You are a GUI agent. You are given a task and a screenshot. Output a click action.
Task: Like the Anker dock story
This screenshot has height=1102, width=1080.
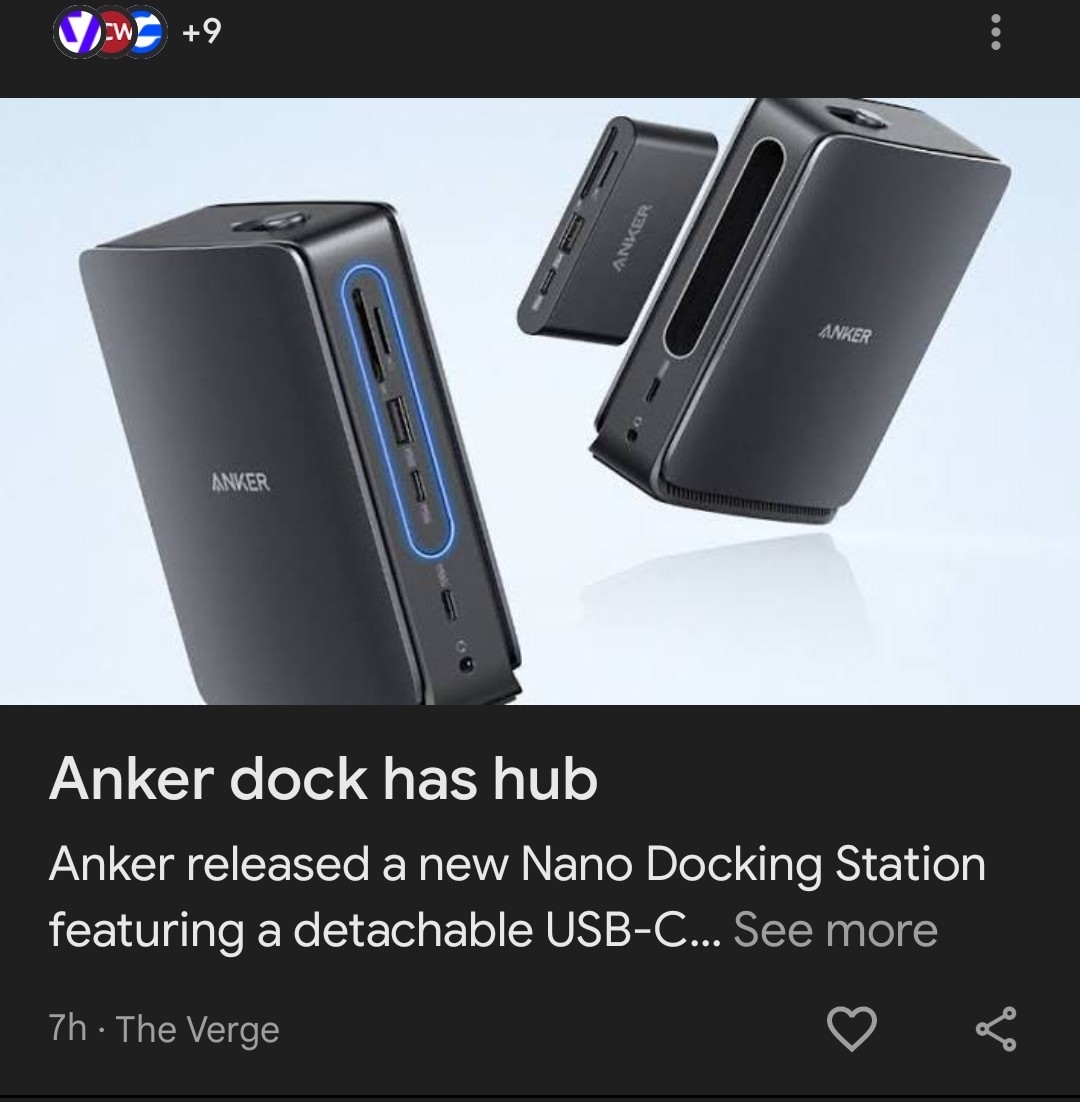(851, 1029)
